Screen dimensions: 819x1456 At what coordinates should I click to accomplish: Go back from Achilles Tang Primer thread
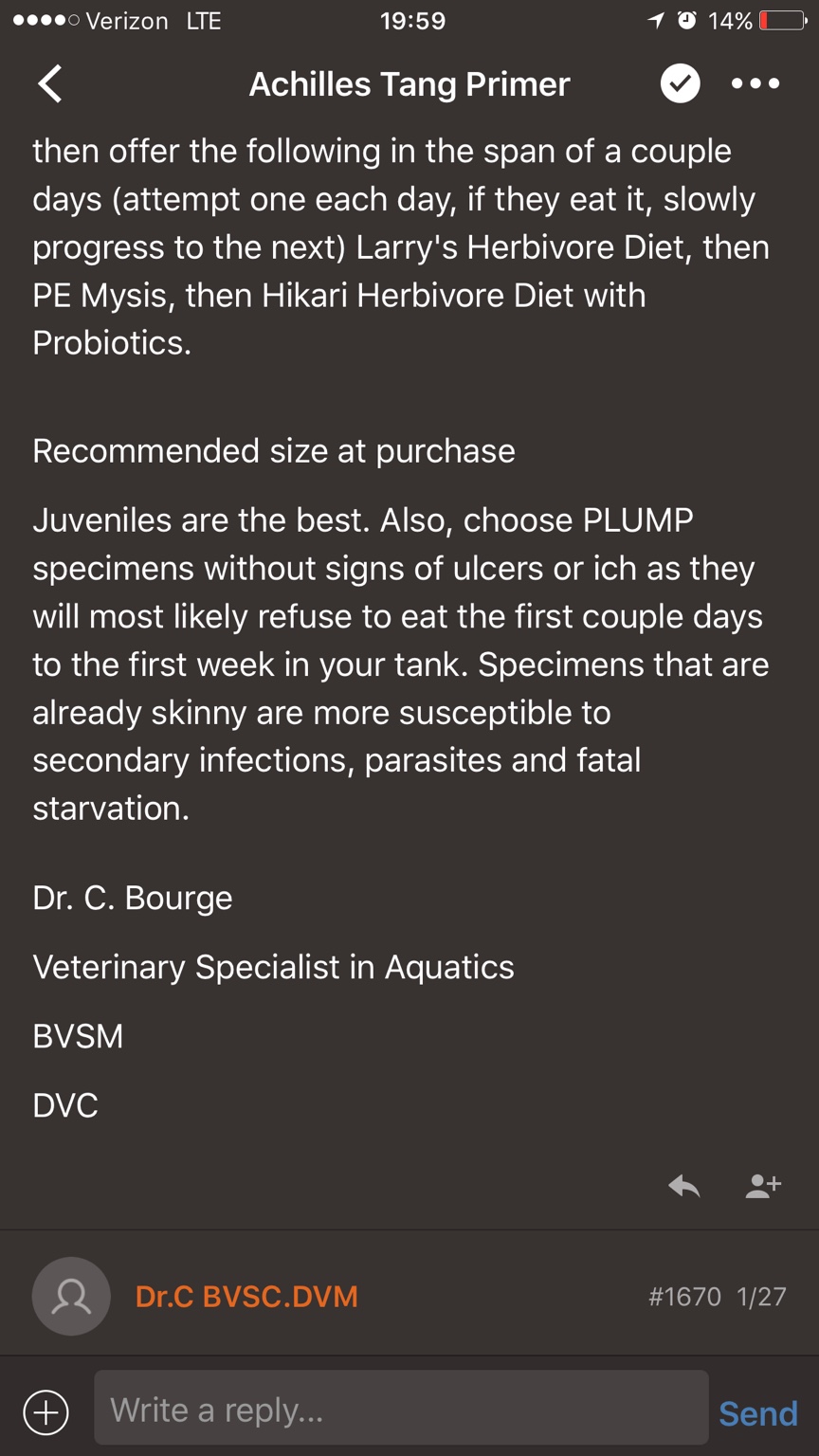(50, 83)
